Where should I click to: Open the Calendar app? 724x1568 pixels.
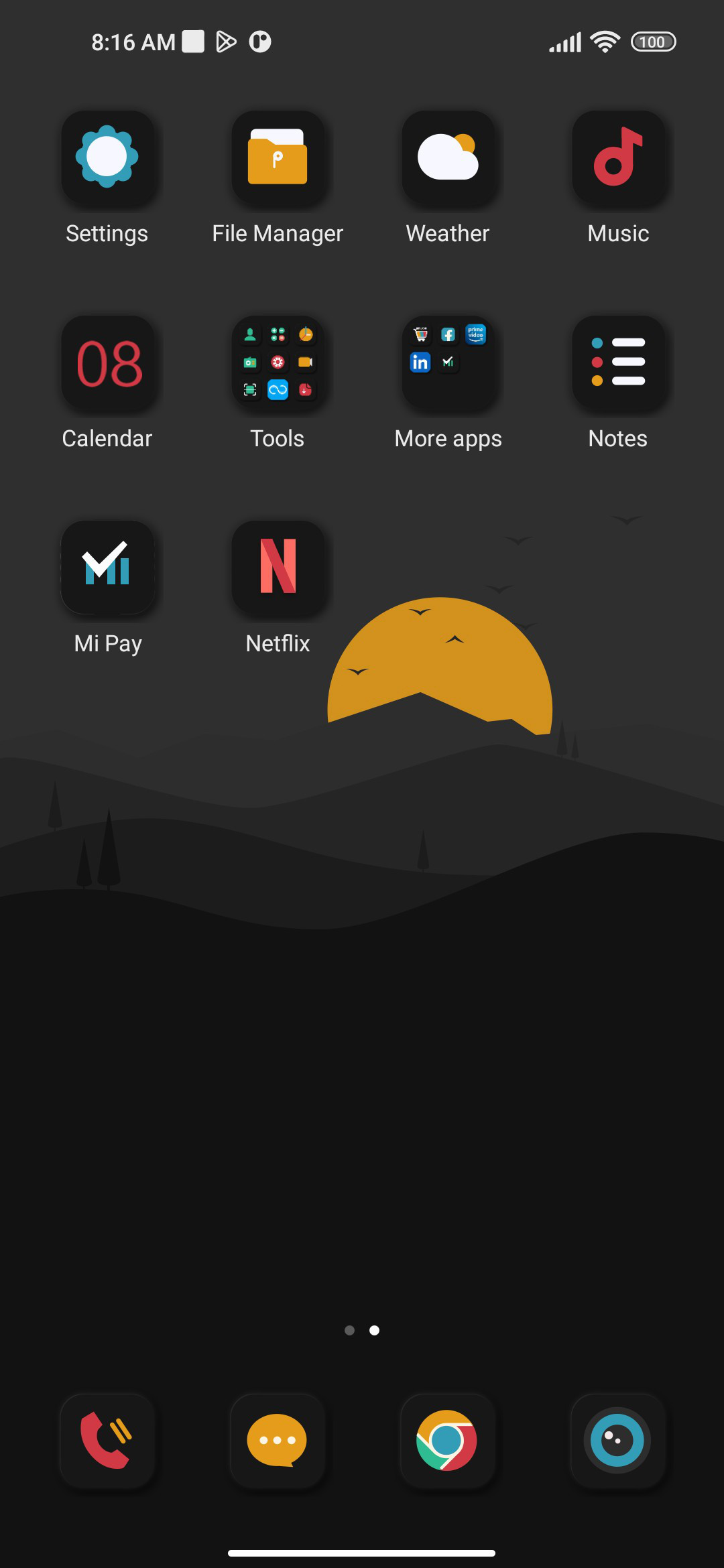coord(107,364)
